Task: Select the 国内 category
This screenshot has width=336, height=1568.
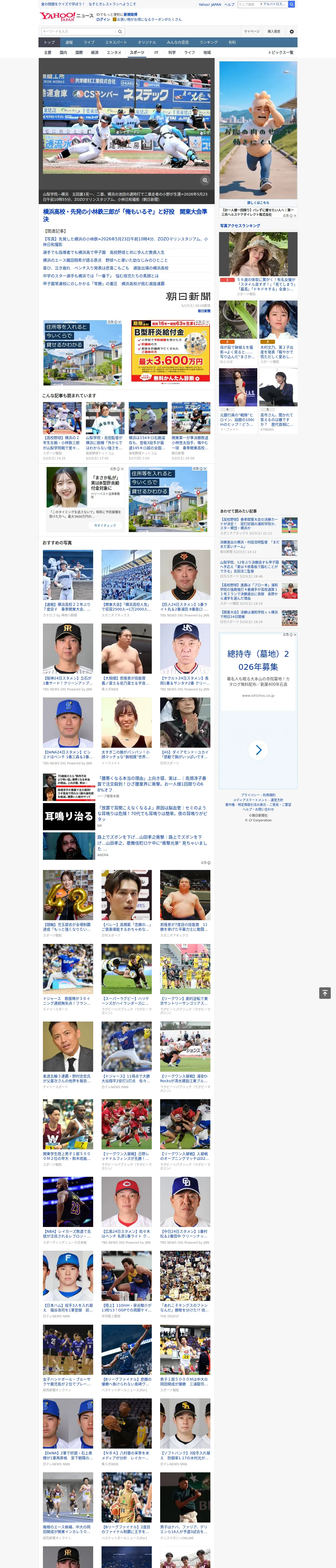Action: [63, 52]
